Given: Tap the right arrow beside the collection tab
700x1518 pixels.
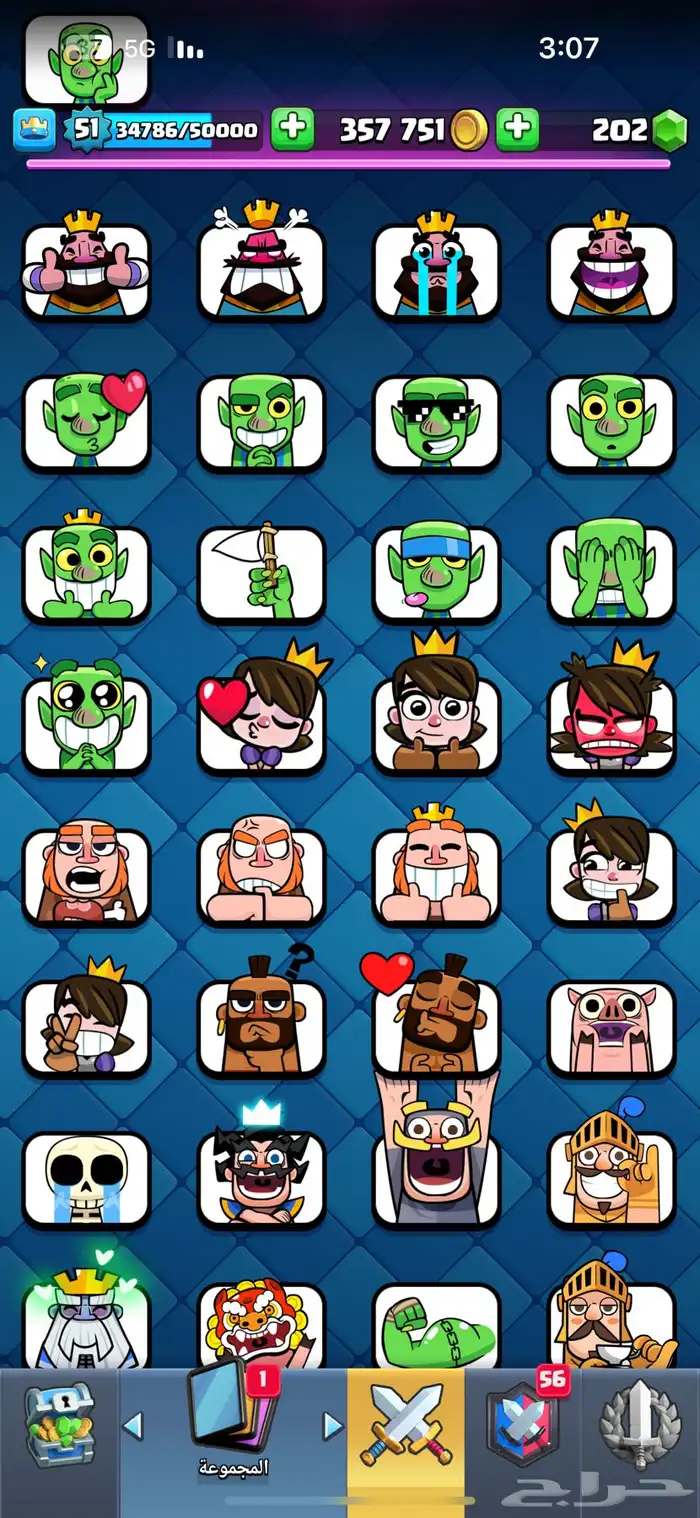Looking at the screenshot, I should [x=333, y=1425].
